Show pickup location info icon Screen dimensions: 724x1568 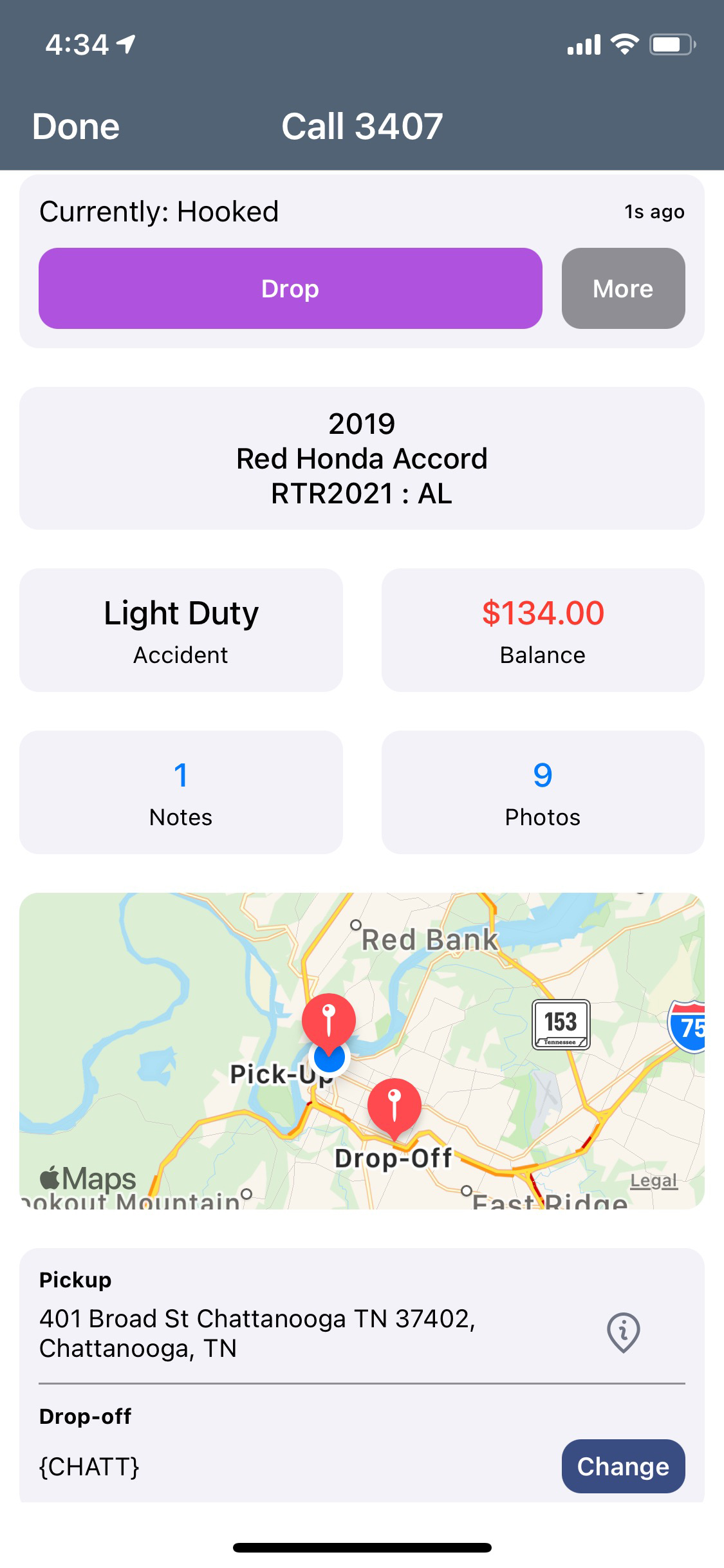(623, 1332)
